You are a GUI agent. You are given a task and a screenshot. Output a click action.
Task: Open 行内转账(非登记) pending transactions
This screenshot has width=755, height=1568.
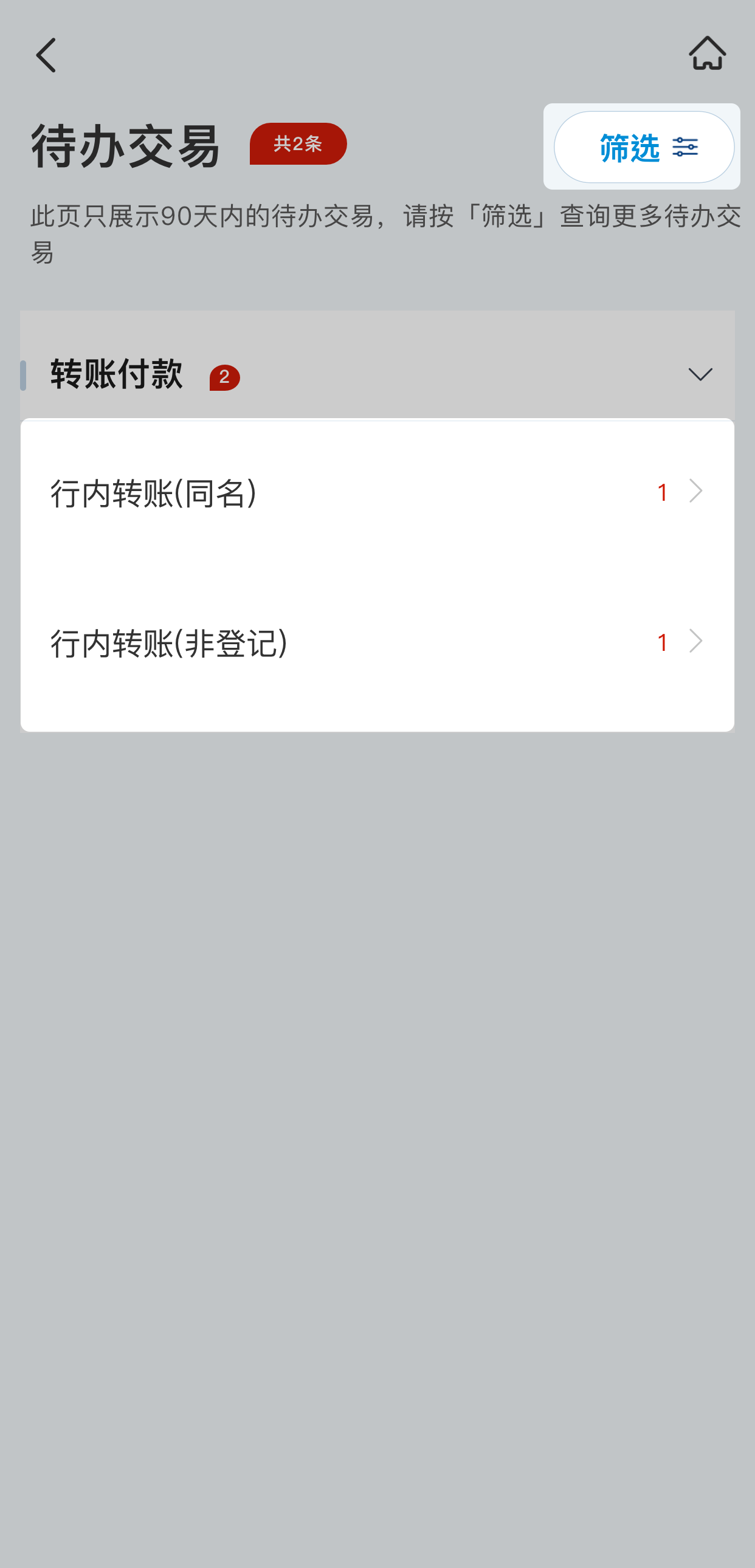(377, 643)
